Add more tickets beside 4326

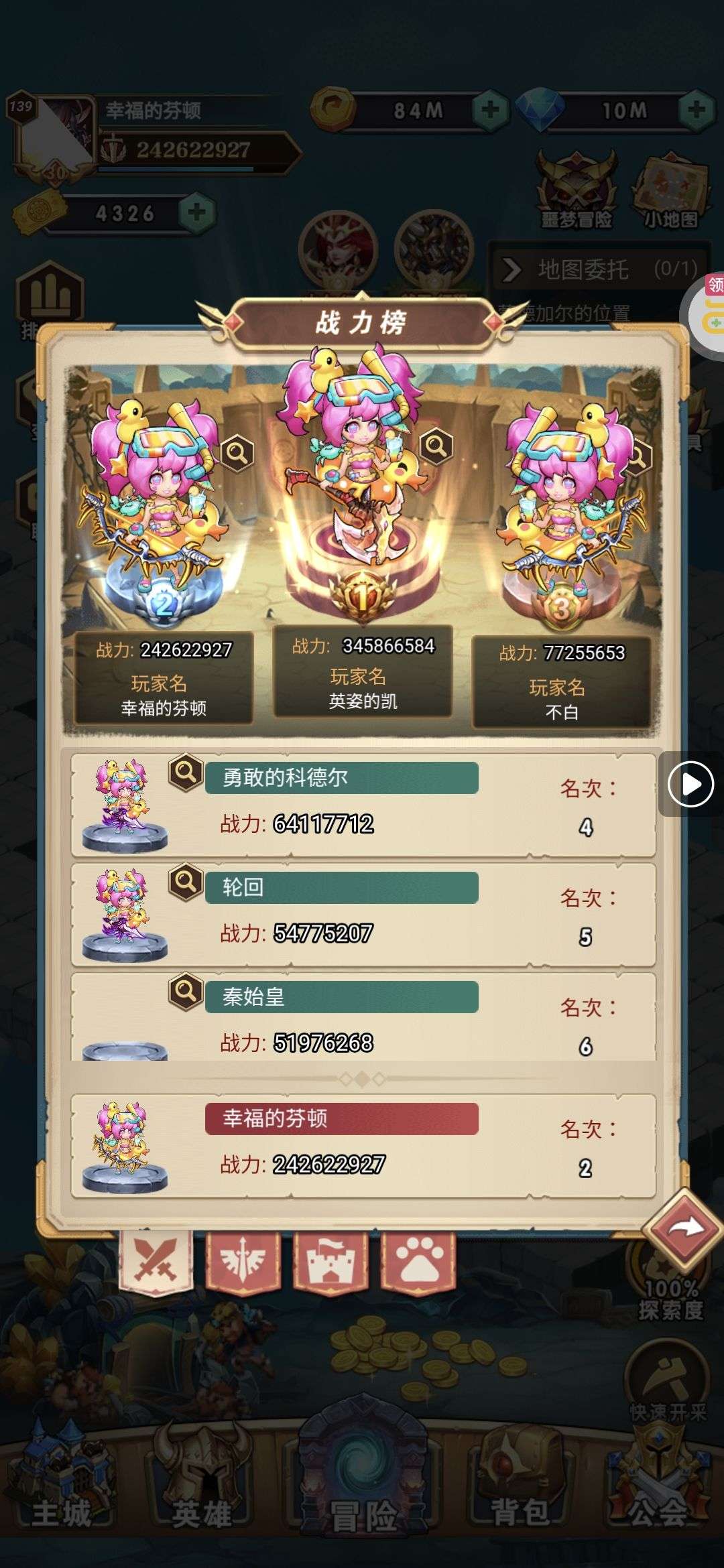click(196, 213)
